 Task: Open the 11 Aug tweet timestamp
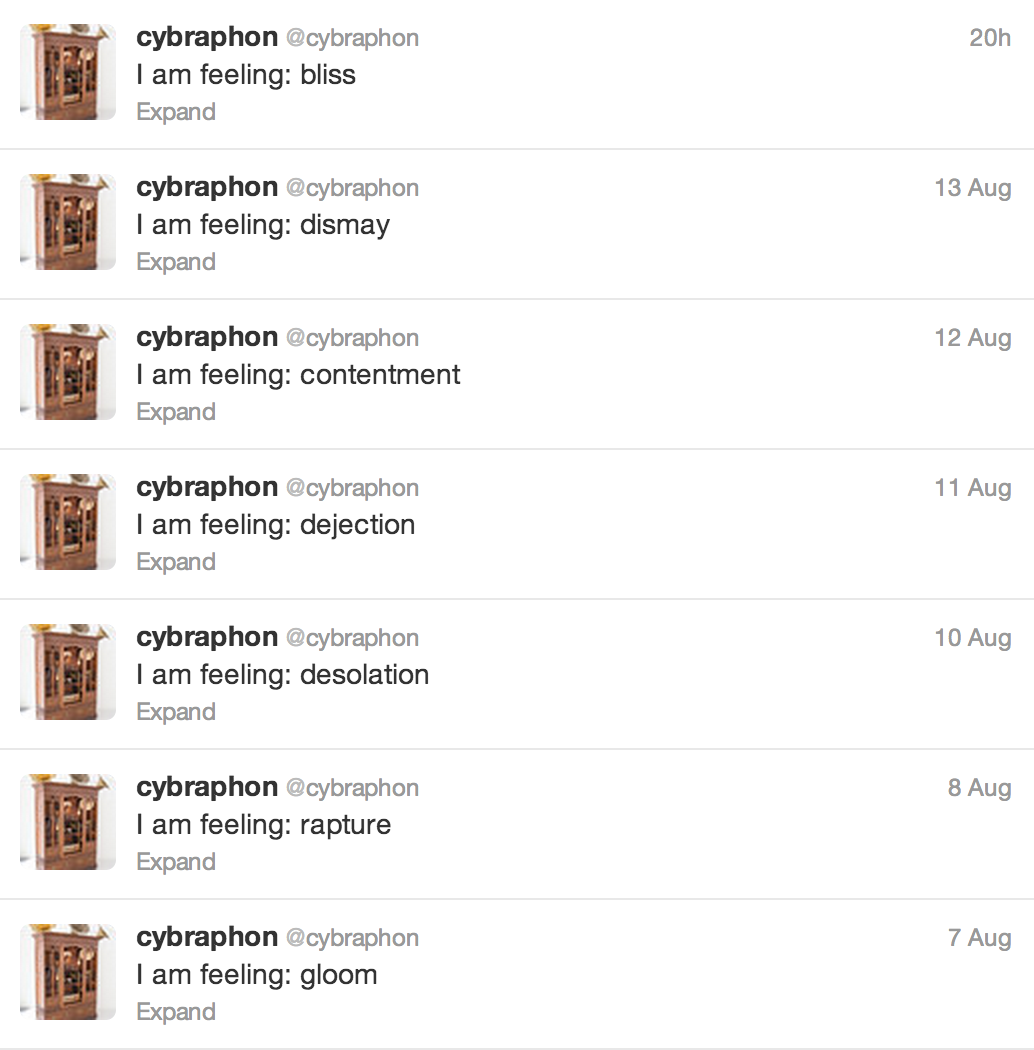coord(972,488)
